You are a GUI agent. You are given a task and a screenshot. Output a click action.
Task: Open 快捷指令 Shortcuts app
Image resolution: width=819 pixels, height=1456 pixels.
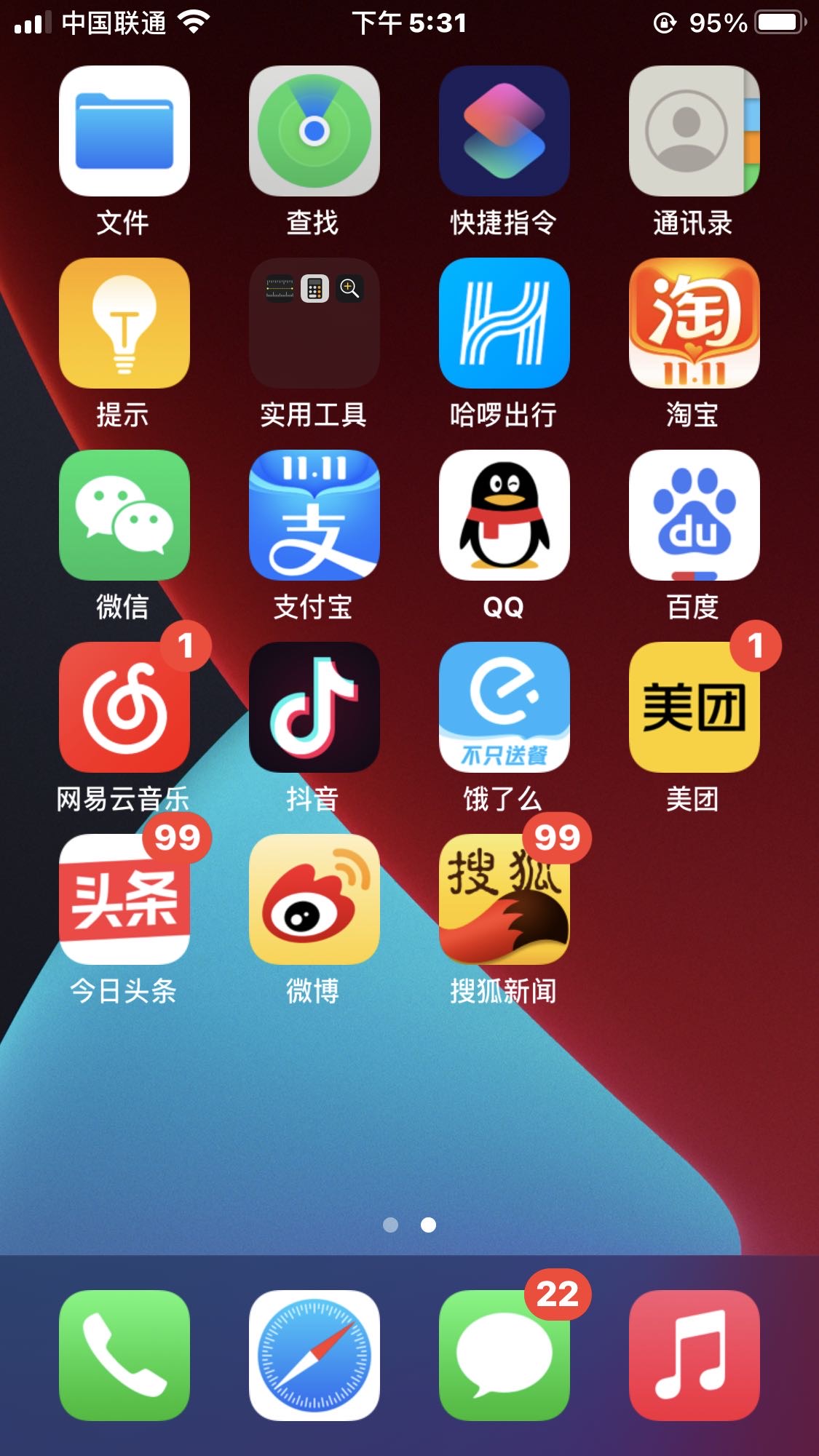pyautogui.click(x=505, y=131)
